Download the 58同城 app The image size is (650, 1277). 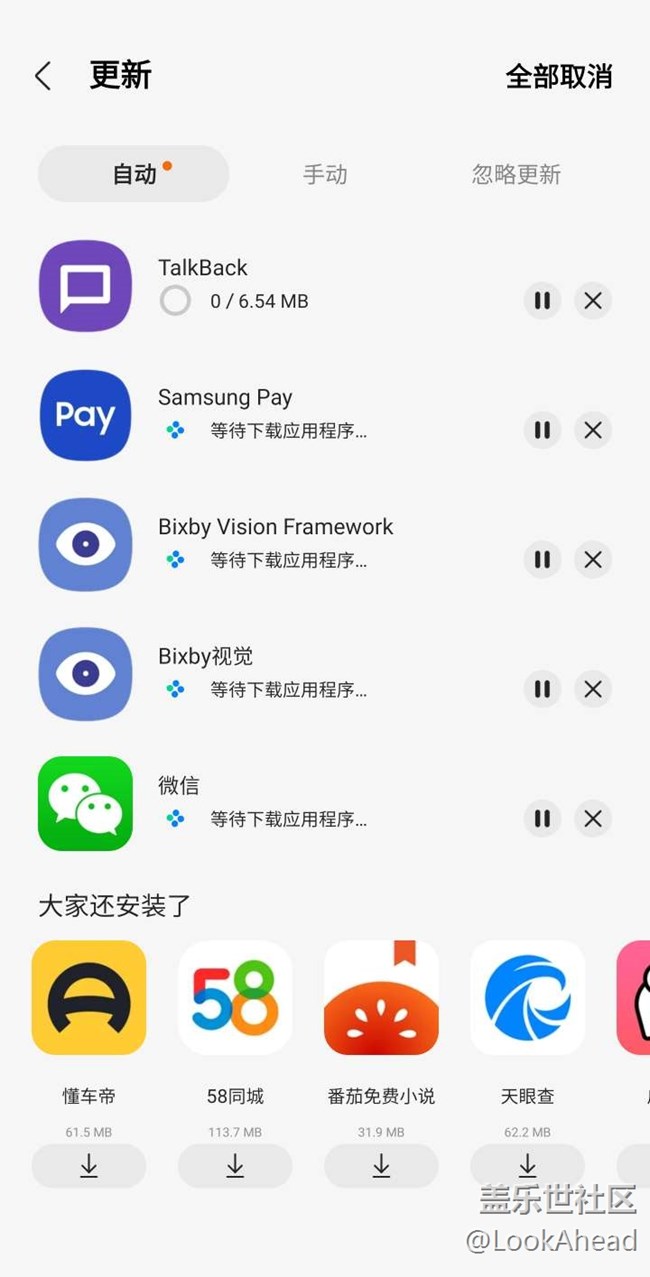point(235,1166)
